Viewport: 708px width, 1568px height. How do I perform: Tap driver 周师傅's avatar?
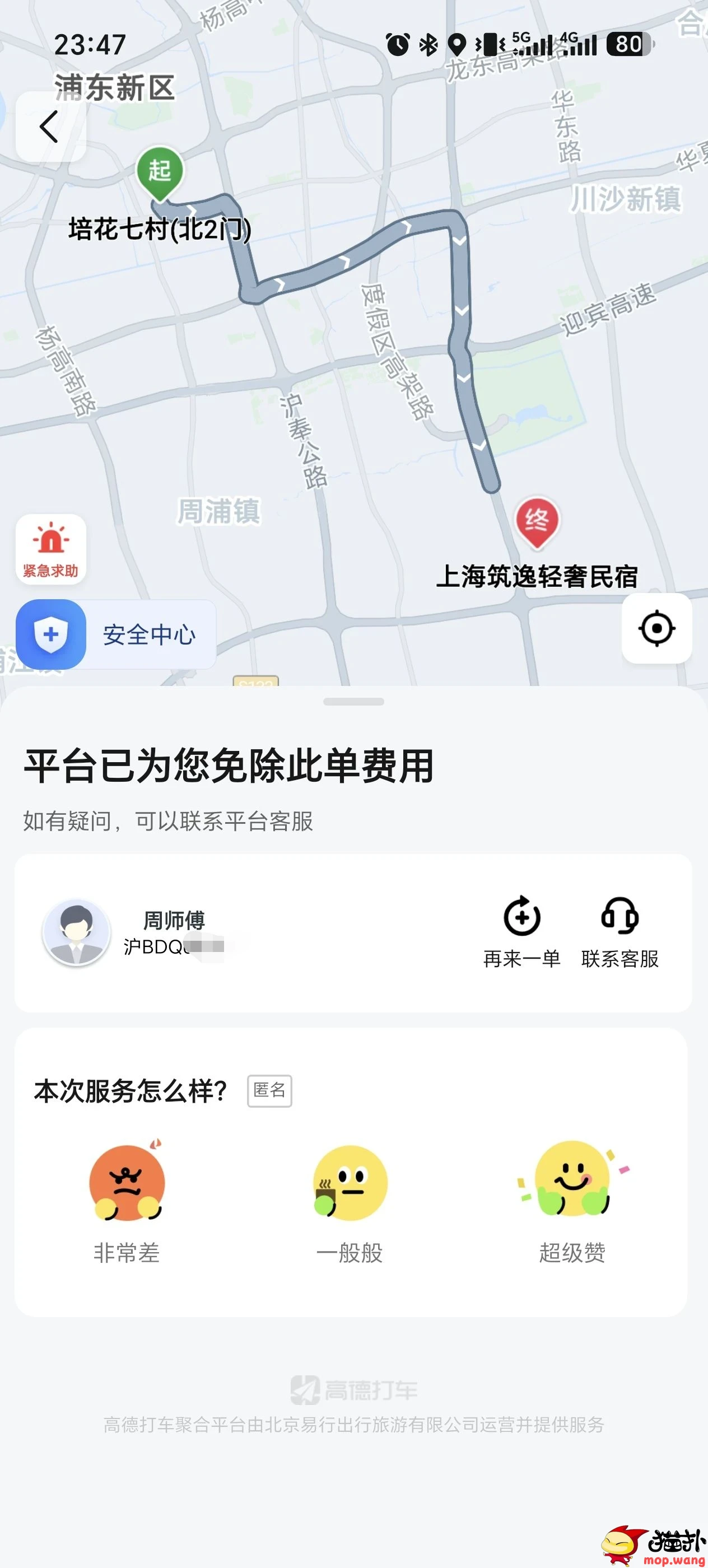pos(76,932)
